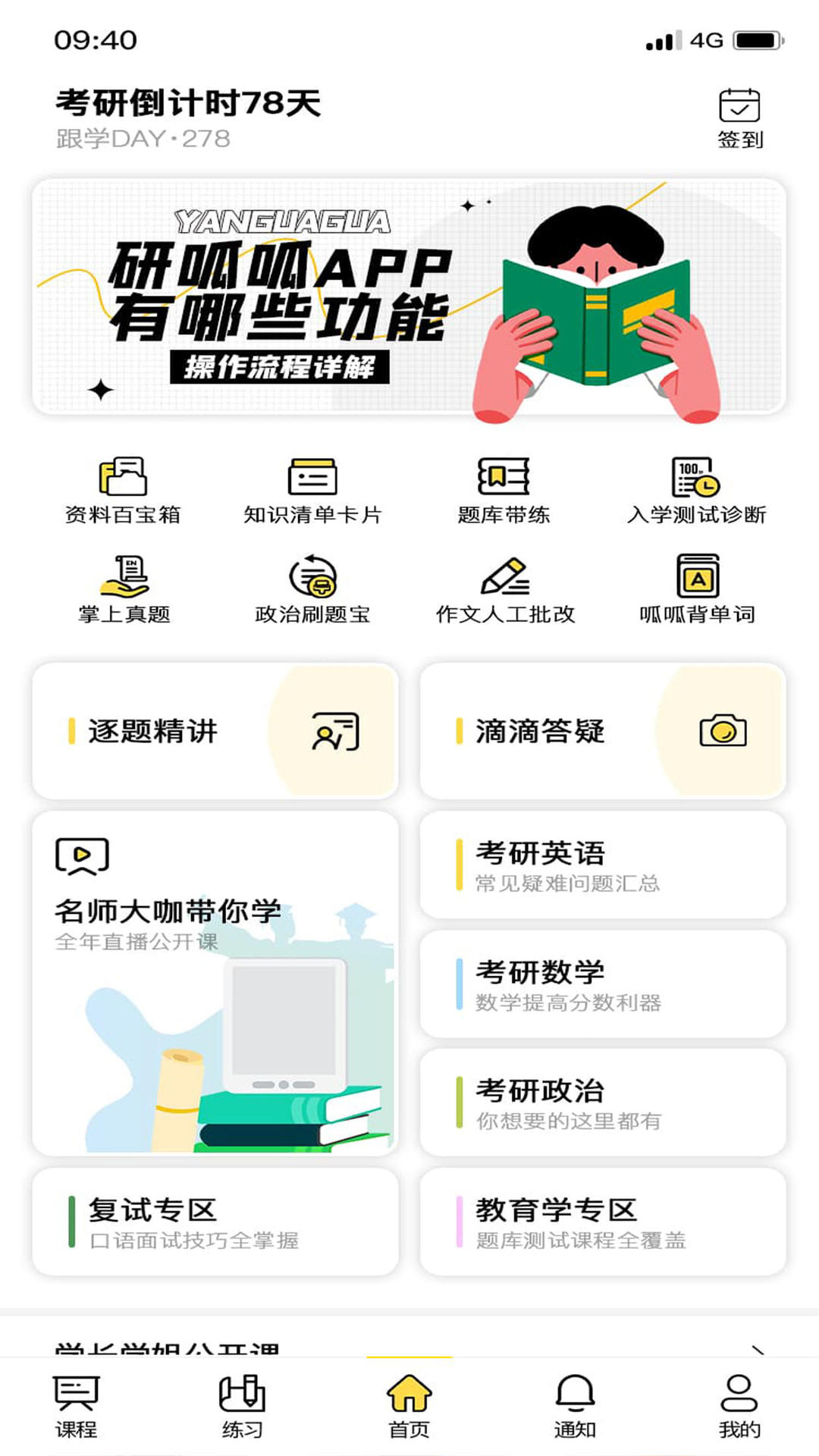
Task: Open 知识清单卡片
Action: 312,491
